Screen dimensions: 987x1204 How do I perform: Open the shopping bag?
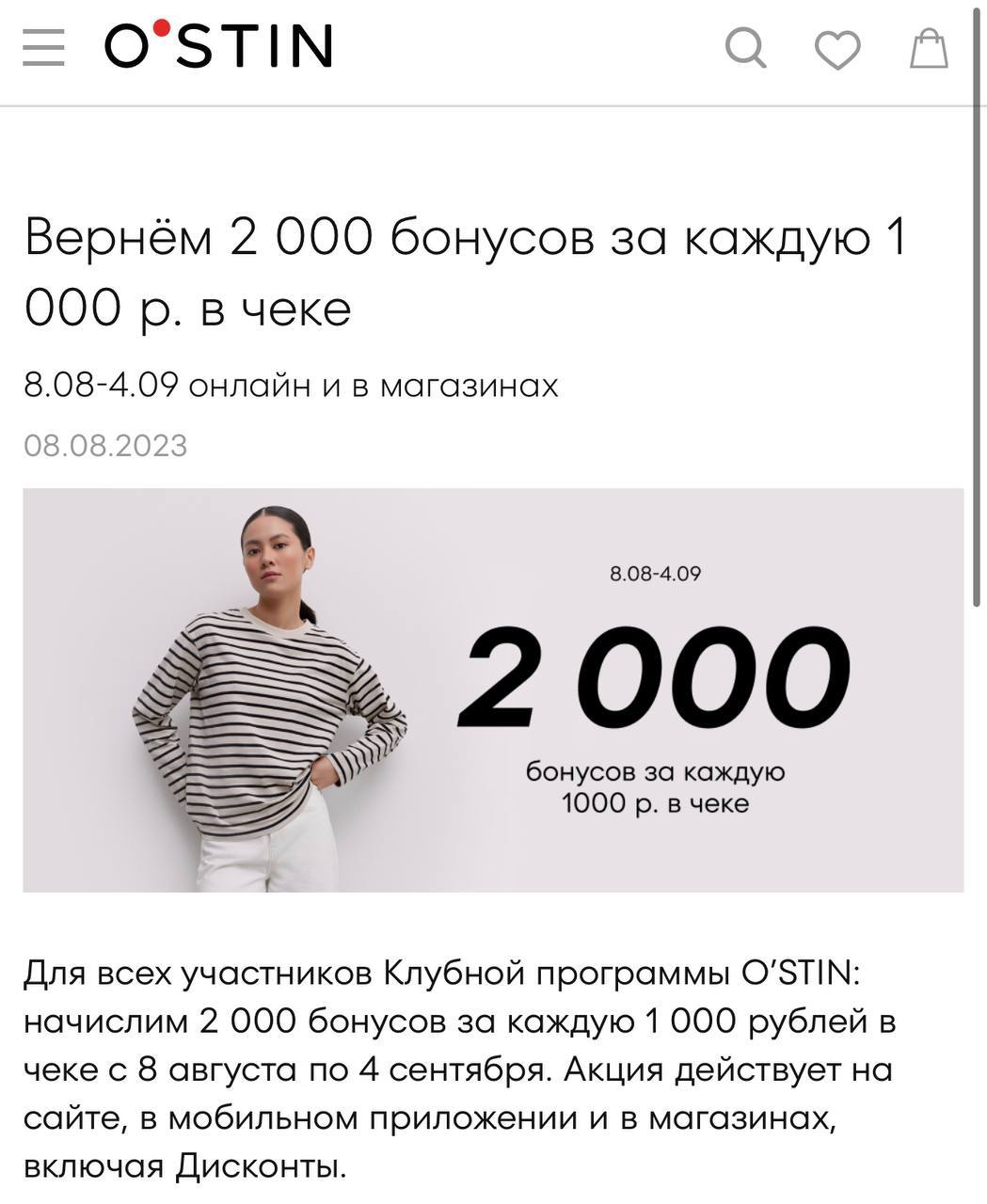click(928, 47)
